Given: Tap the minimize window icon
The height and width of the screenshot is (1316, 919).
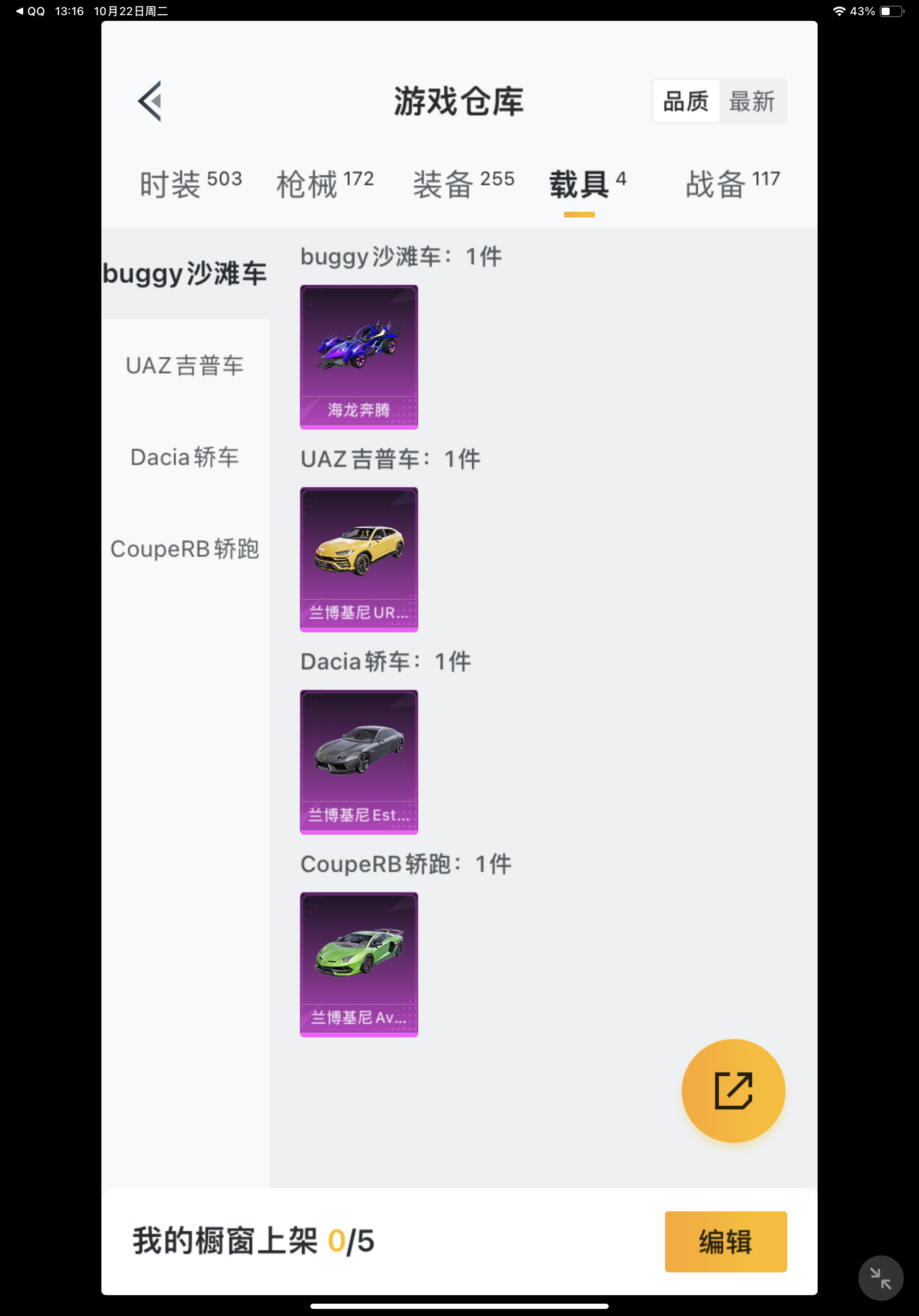Looking at the screenshot, I should point(880,1278).
